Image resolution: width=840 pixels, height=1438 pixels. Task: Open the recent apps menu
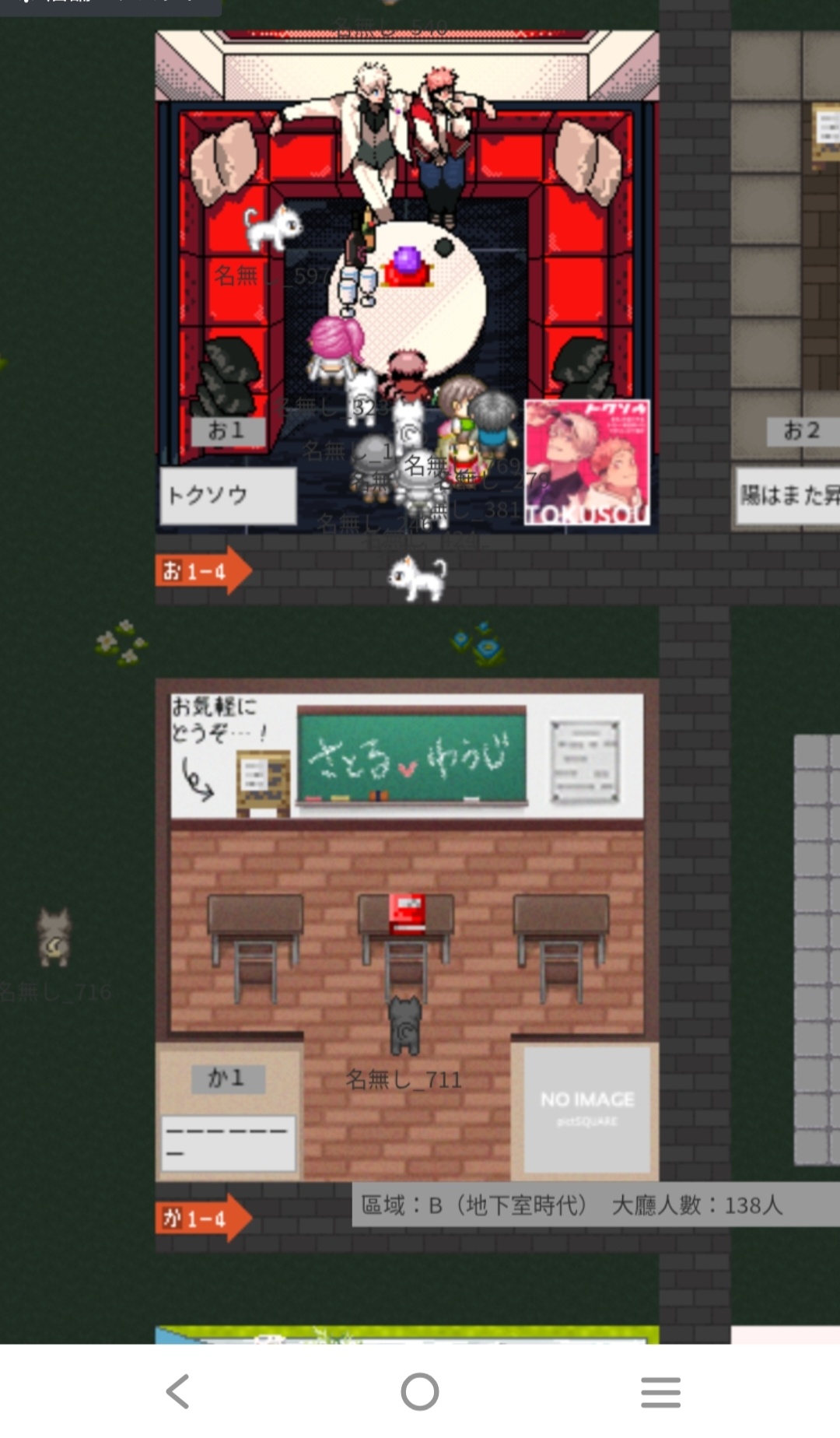coord(660,1391)
